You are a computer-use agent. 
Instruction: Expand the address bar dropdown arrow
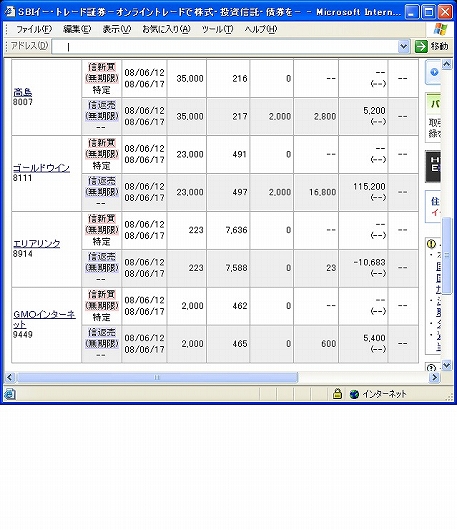point(404,47)
